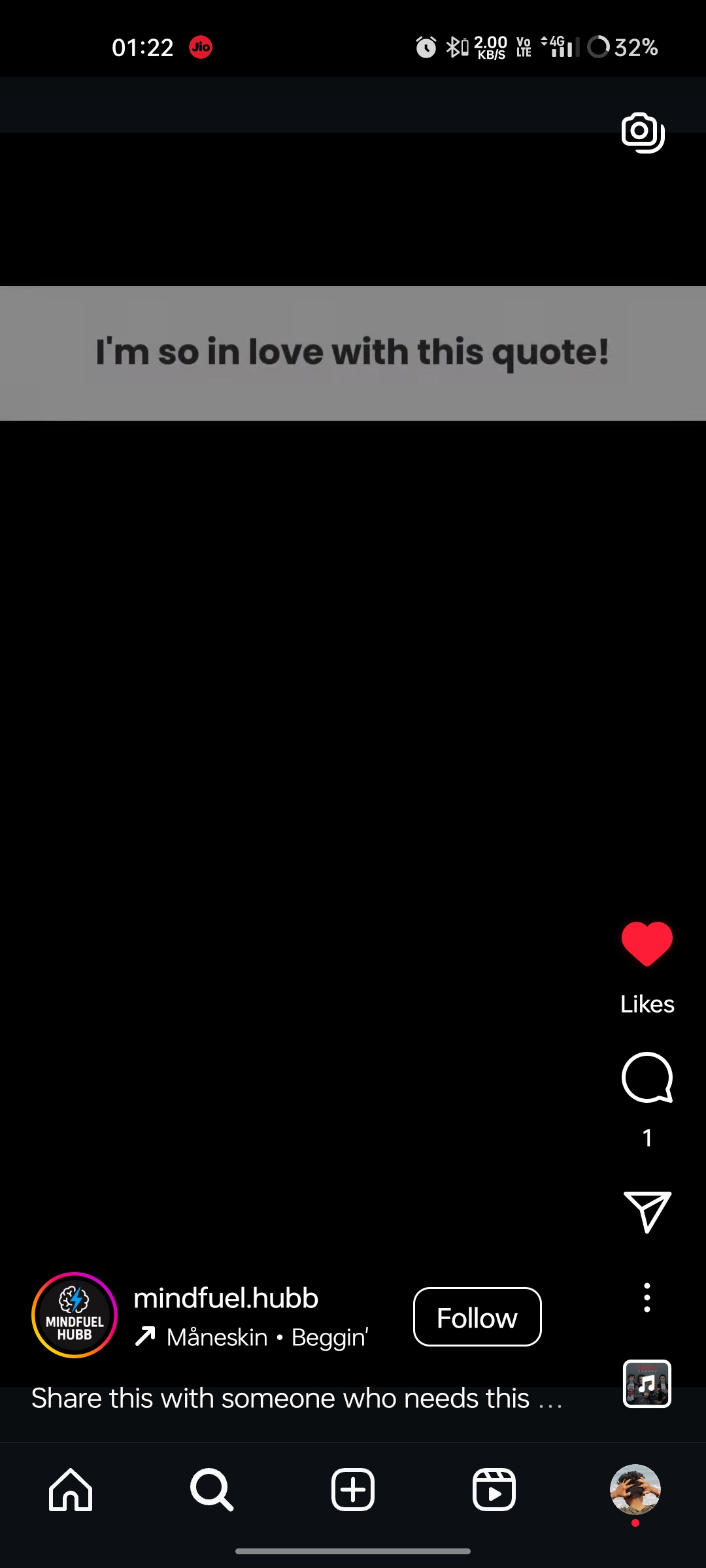Expand the caption 'Share this with someone'
This screenshot has height=1568, width=706.
[297, 1398]
